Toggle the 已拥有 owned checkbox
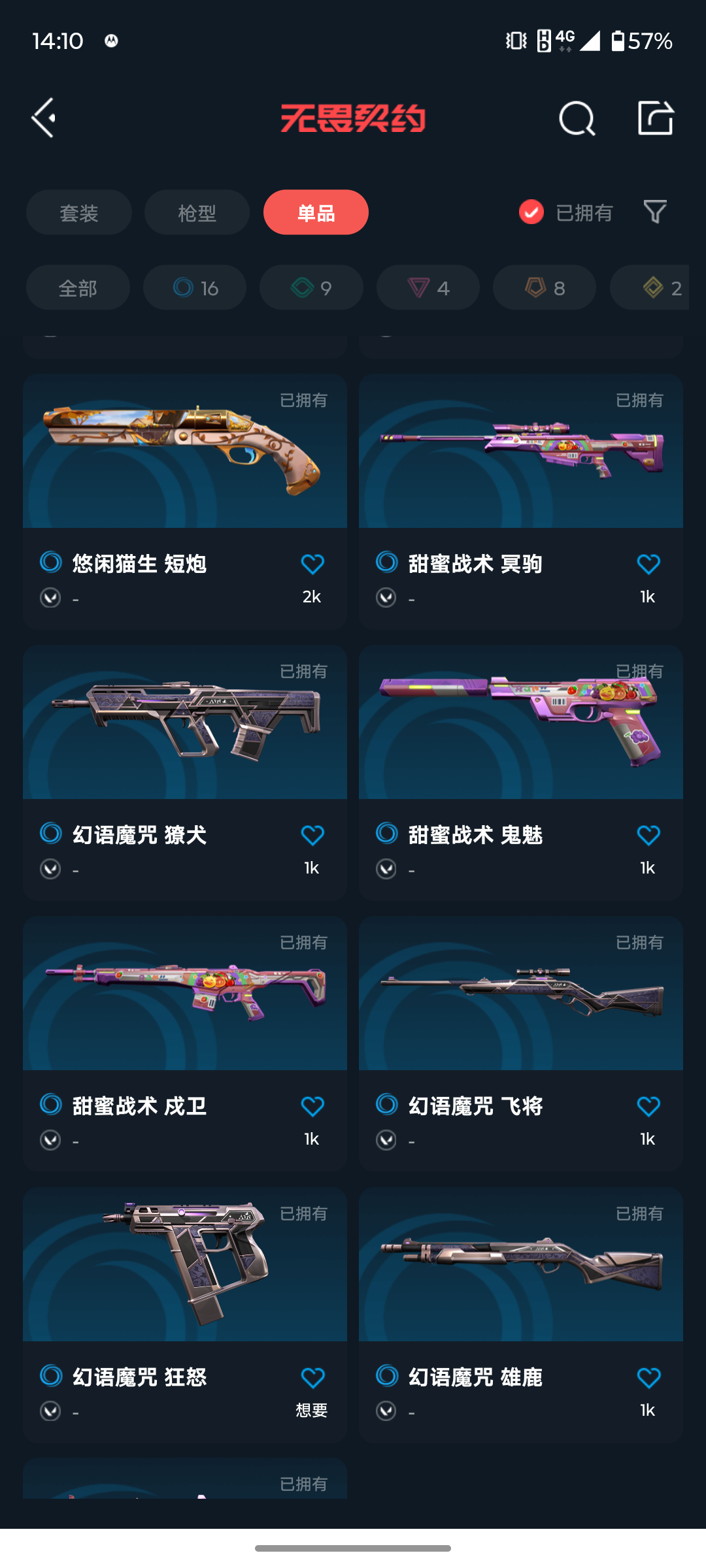This screenshot has width=706, height=1568. (531, 212)
